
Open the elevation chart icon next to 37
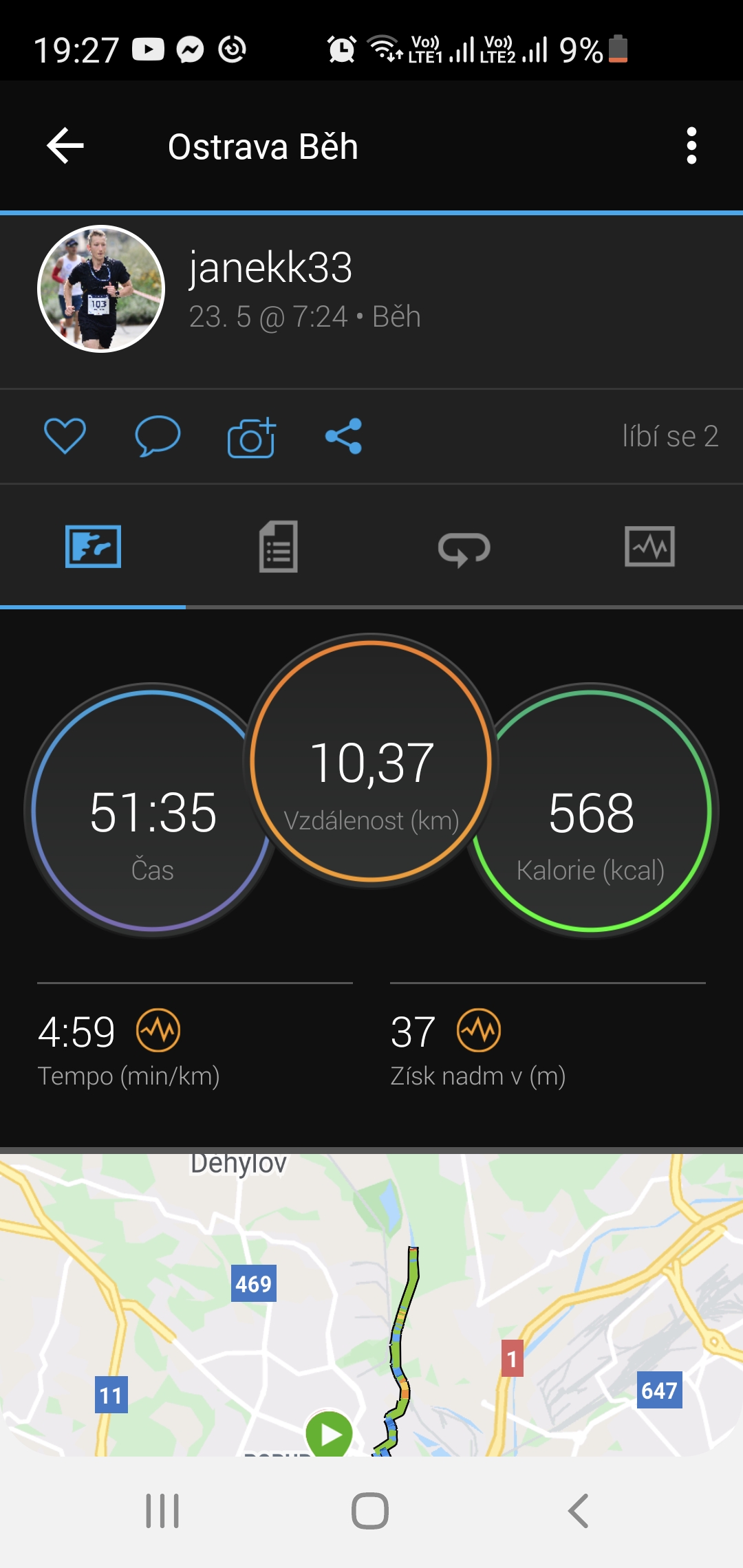tap(479, 1030)
